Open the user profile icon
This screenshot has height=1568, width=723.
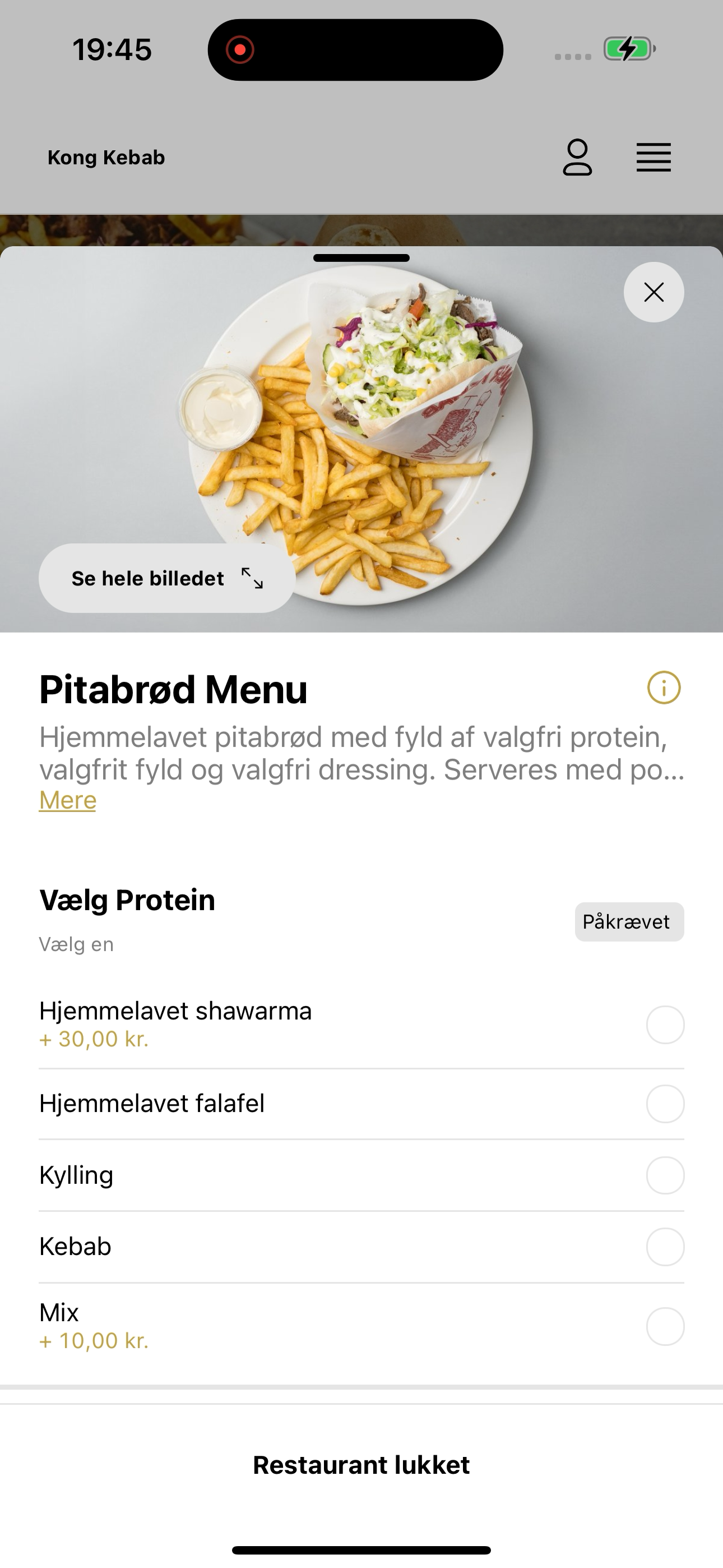(x=577, y=157)
